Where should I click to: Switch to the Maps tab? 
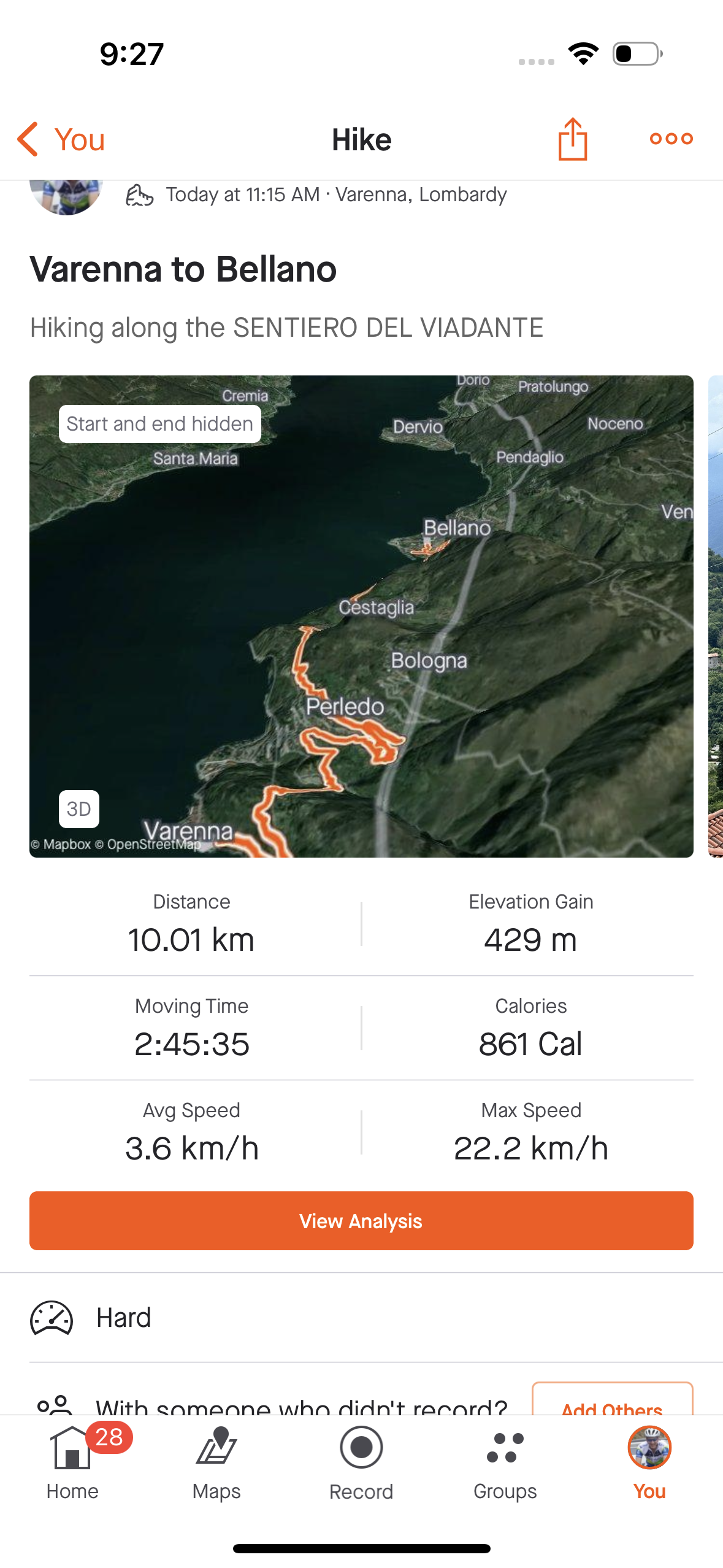tap(216, 1462)
